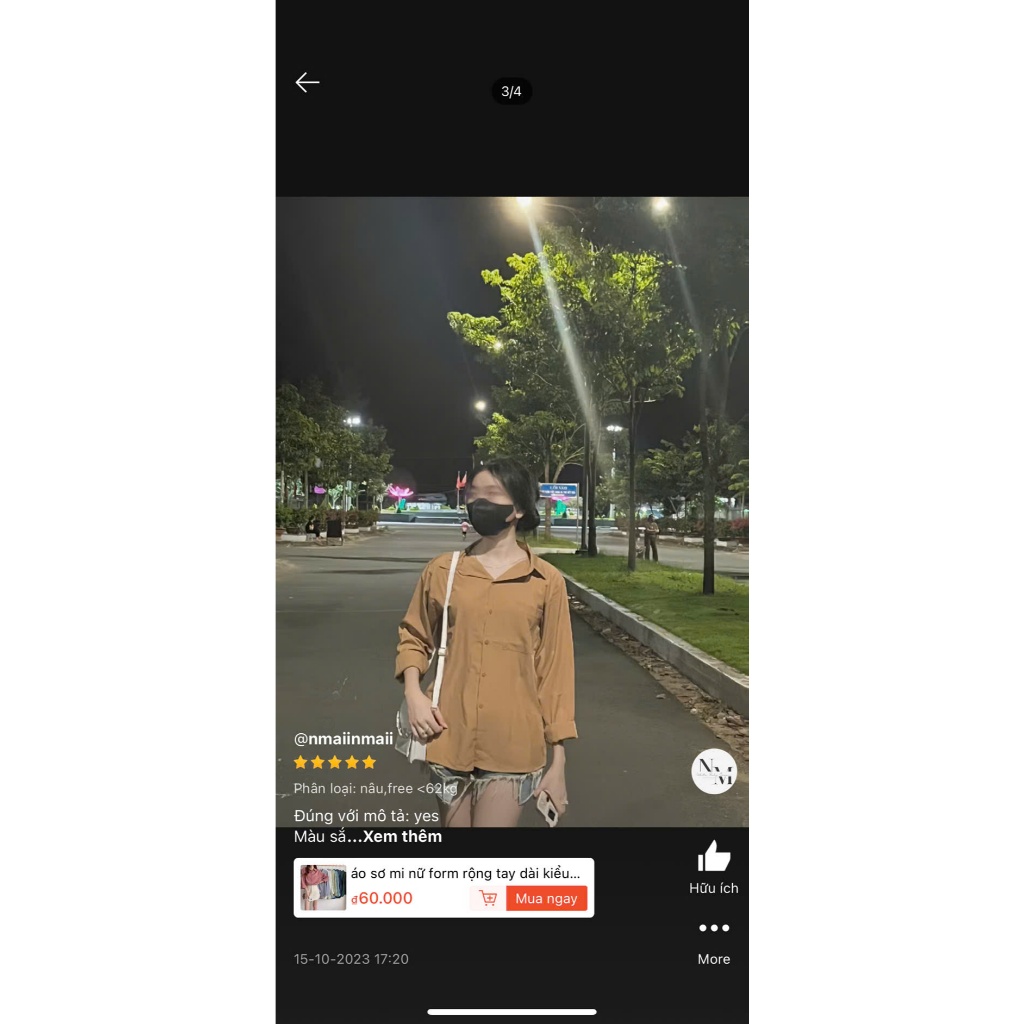Open the More options menu
1024x1024 pixels.
pos(713,929)
